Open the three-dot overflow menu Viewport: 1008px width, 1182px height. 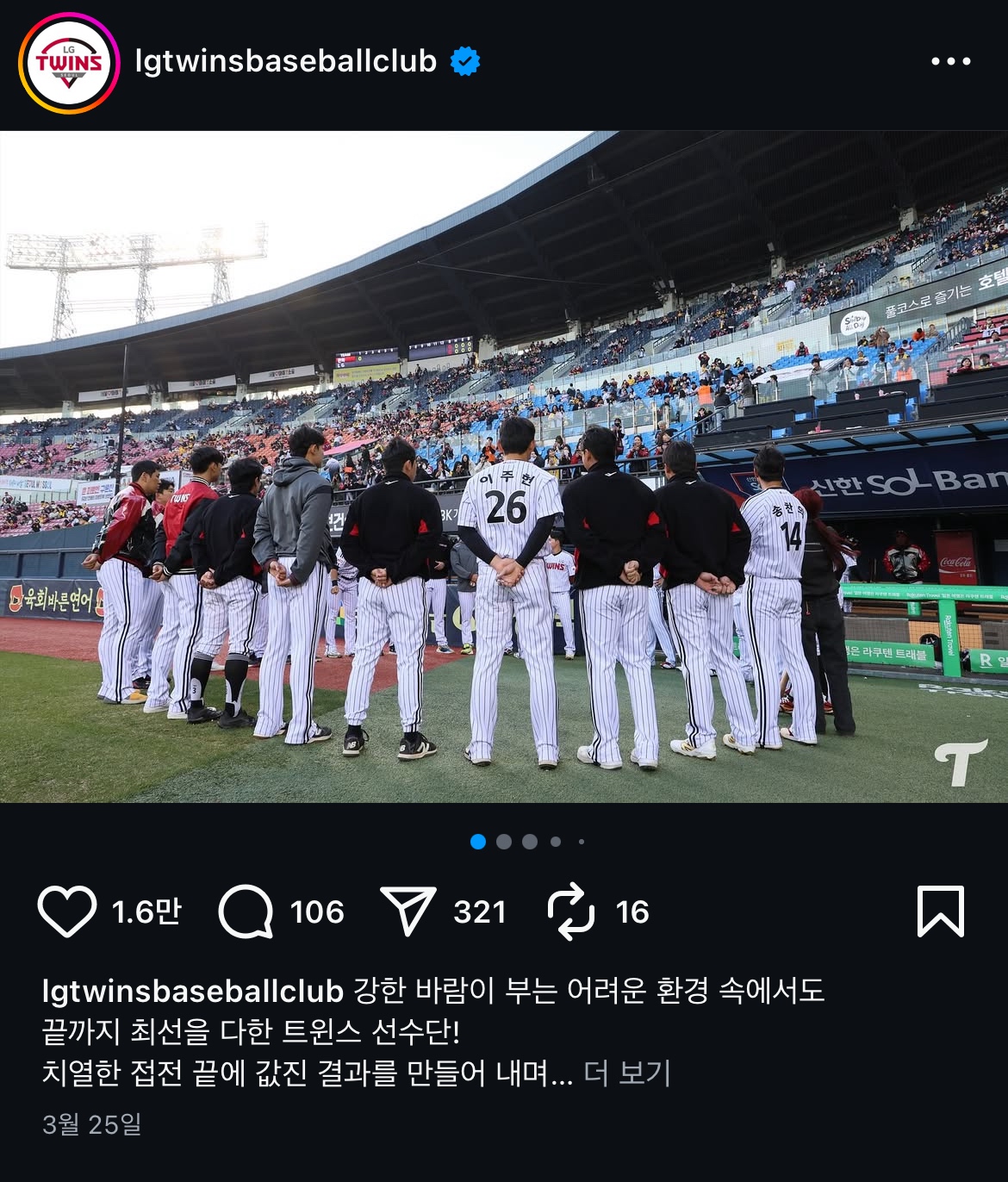pyautogui.click(x=950, y=61)
